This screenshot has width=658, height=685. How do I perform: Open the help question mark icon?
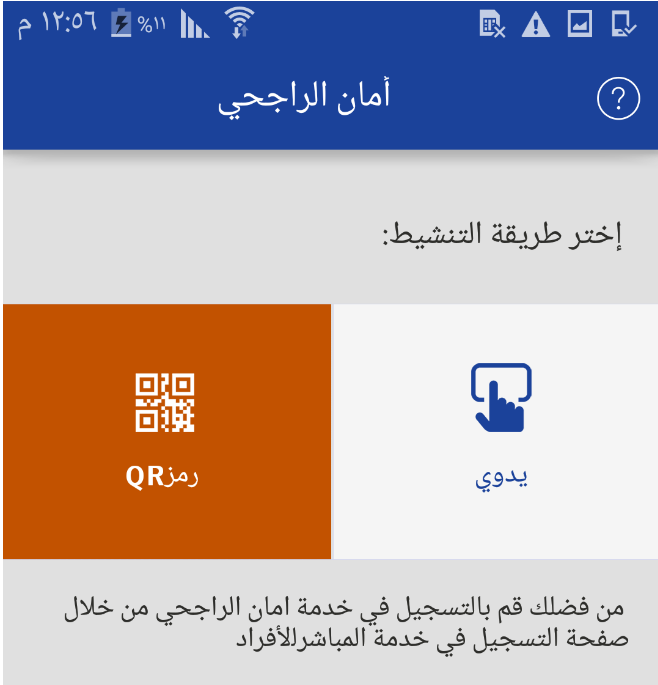point(617,99)
